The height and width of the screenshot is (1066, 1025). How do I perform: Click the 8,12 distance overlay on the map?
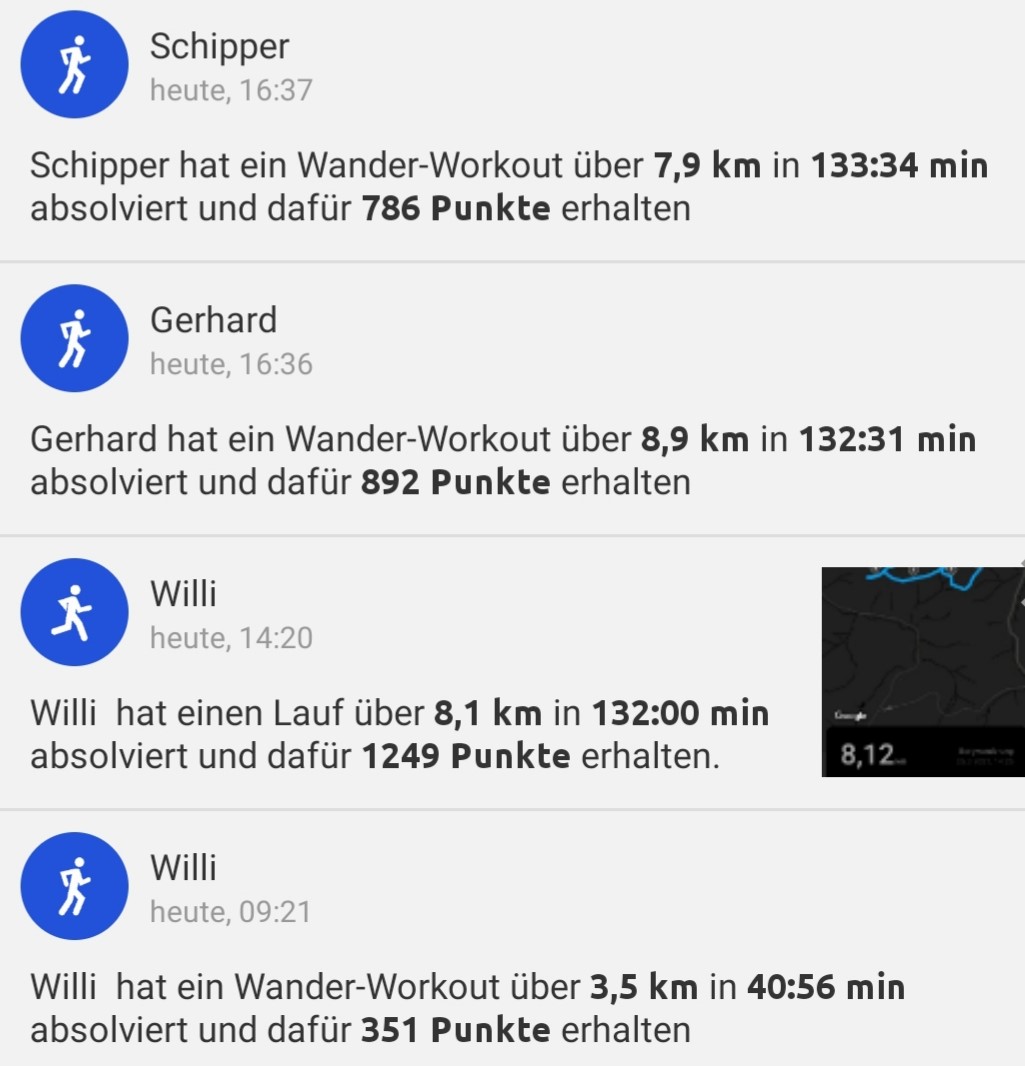pos(868,752)
